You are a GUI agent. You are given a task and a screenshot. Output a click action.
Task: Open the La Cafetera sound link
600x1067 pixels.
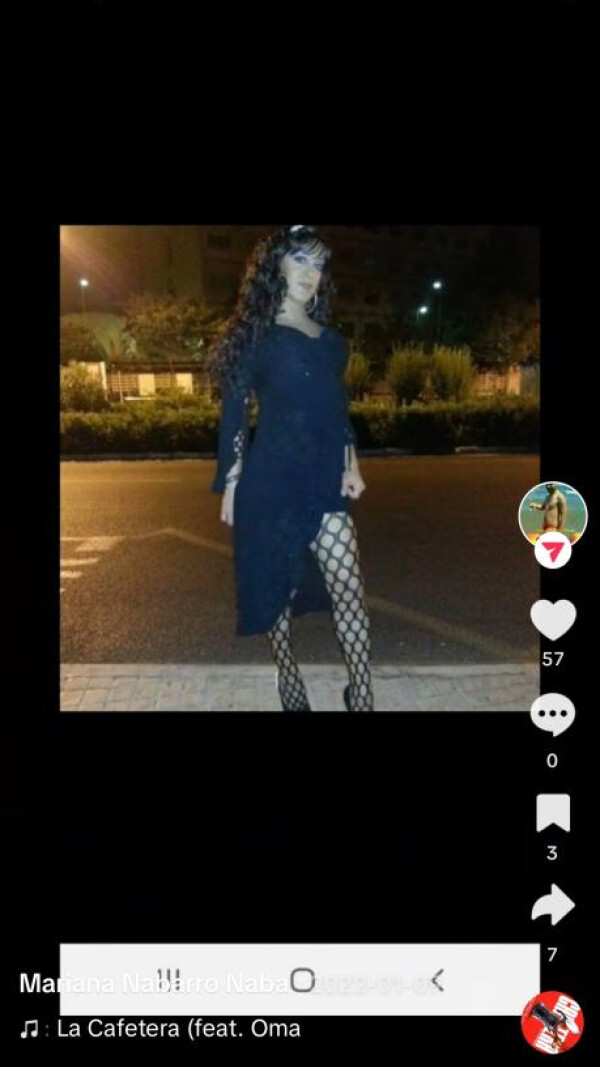point(177,1028)
